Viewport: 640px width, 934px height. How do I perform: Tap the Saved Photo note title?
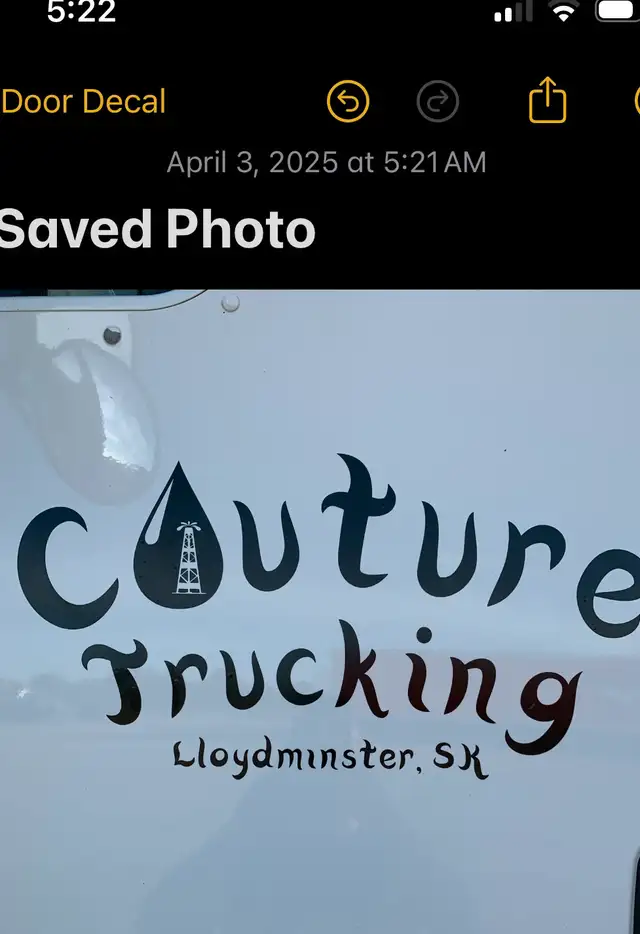[158, 230]
